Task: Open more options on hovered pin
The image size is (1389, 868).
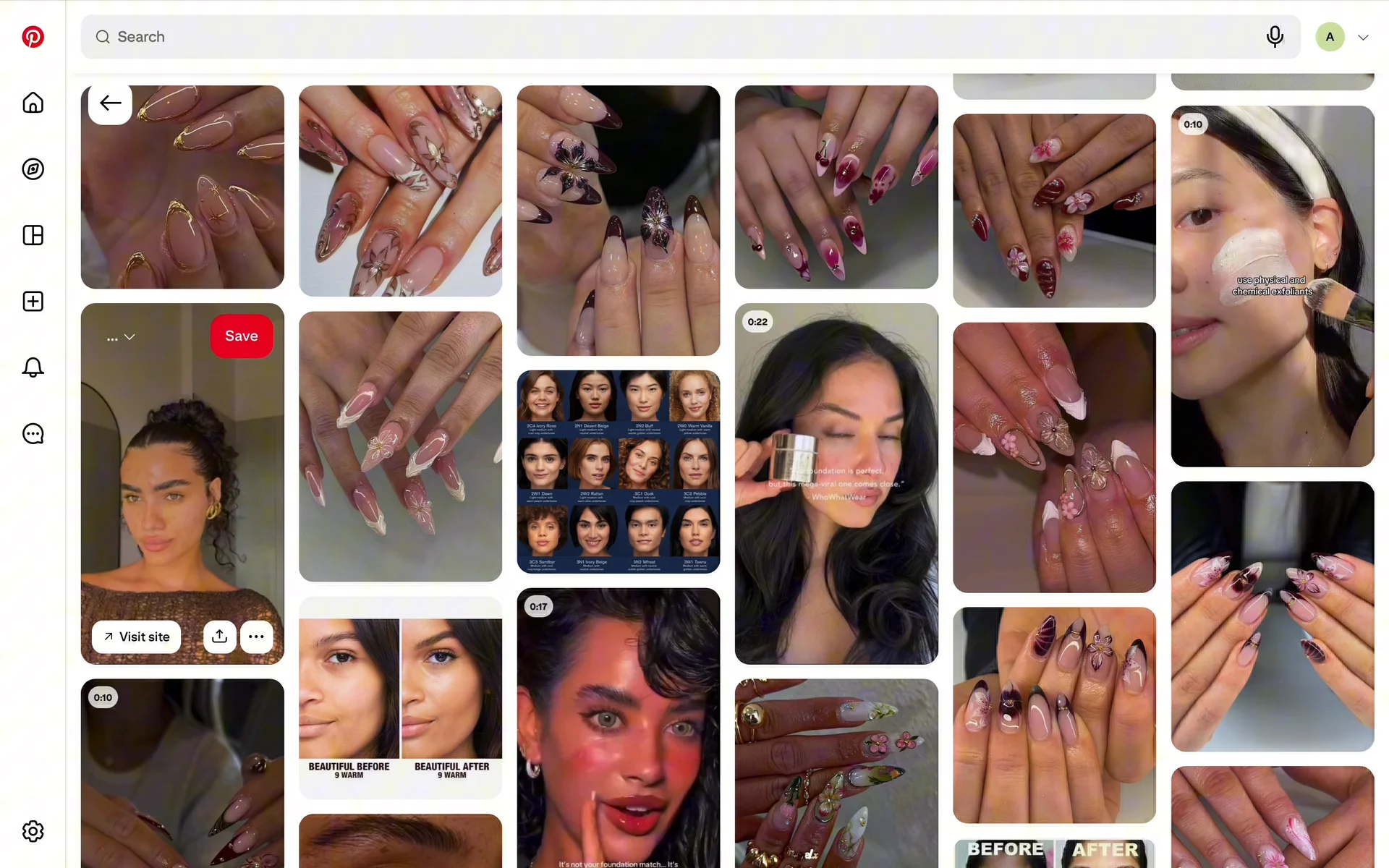Action: click(256, 637)
